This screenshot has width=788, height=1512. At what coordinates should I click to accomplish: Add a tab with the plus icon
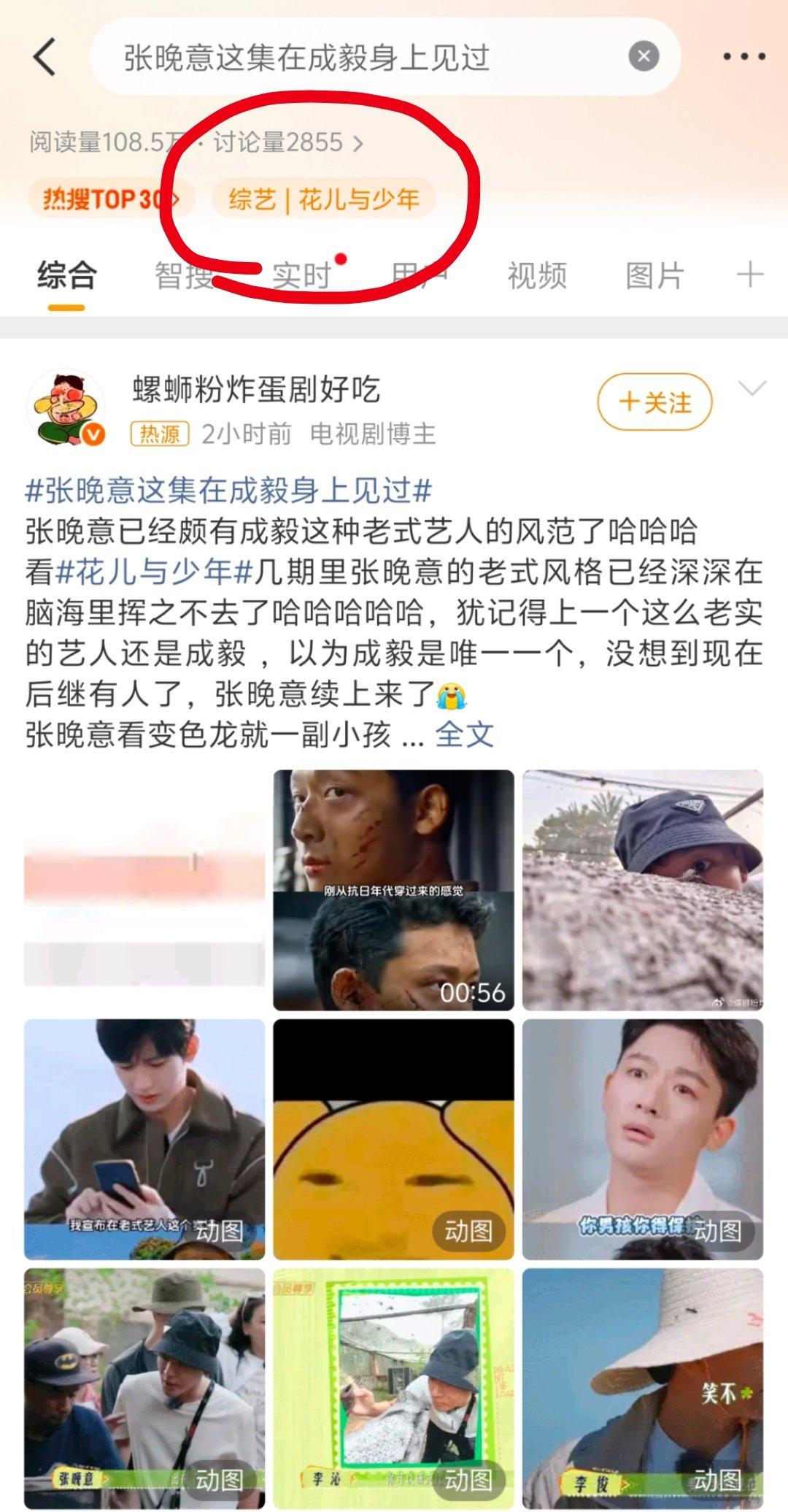pos(749,275)
